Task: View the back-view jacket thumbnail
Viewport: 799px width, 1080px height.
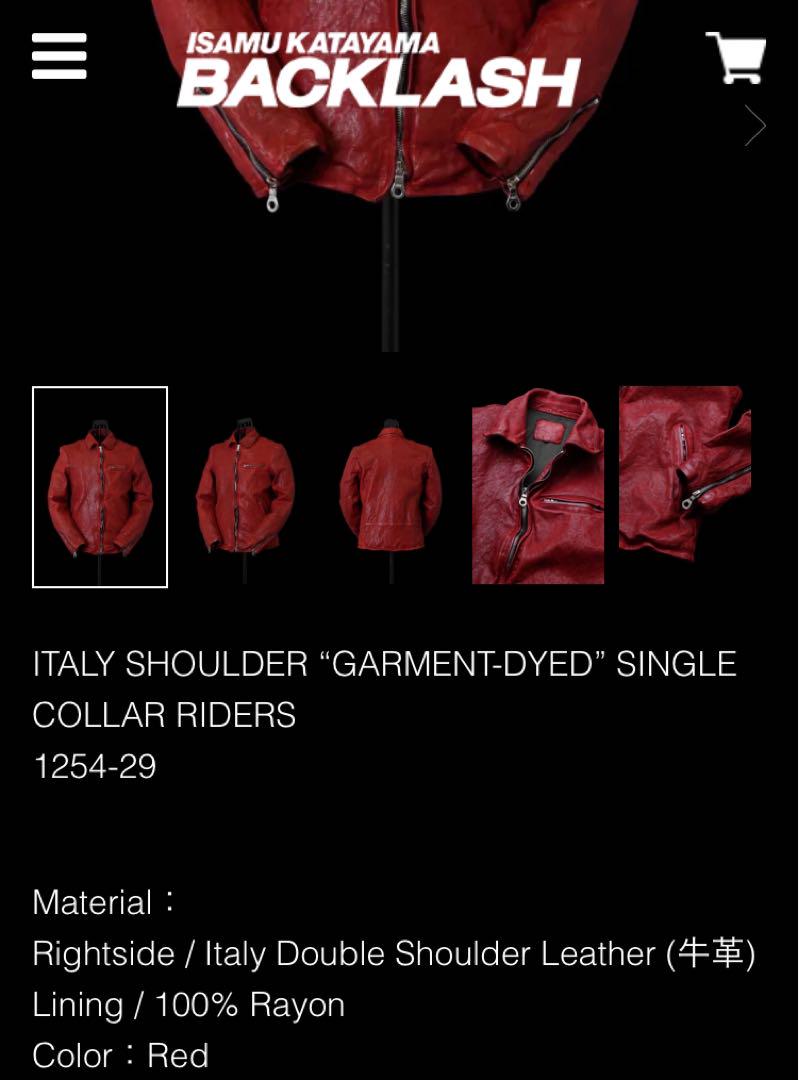Action: pos(391,487)
